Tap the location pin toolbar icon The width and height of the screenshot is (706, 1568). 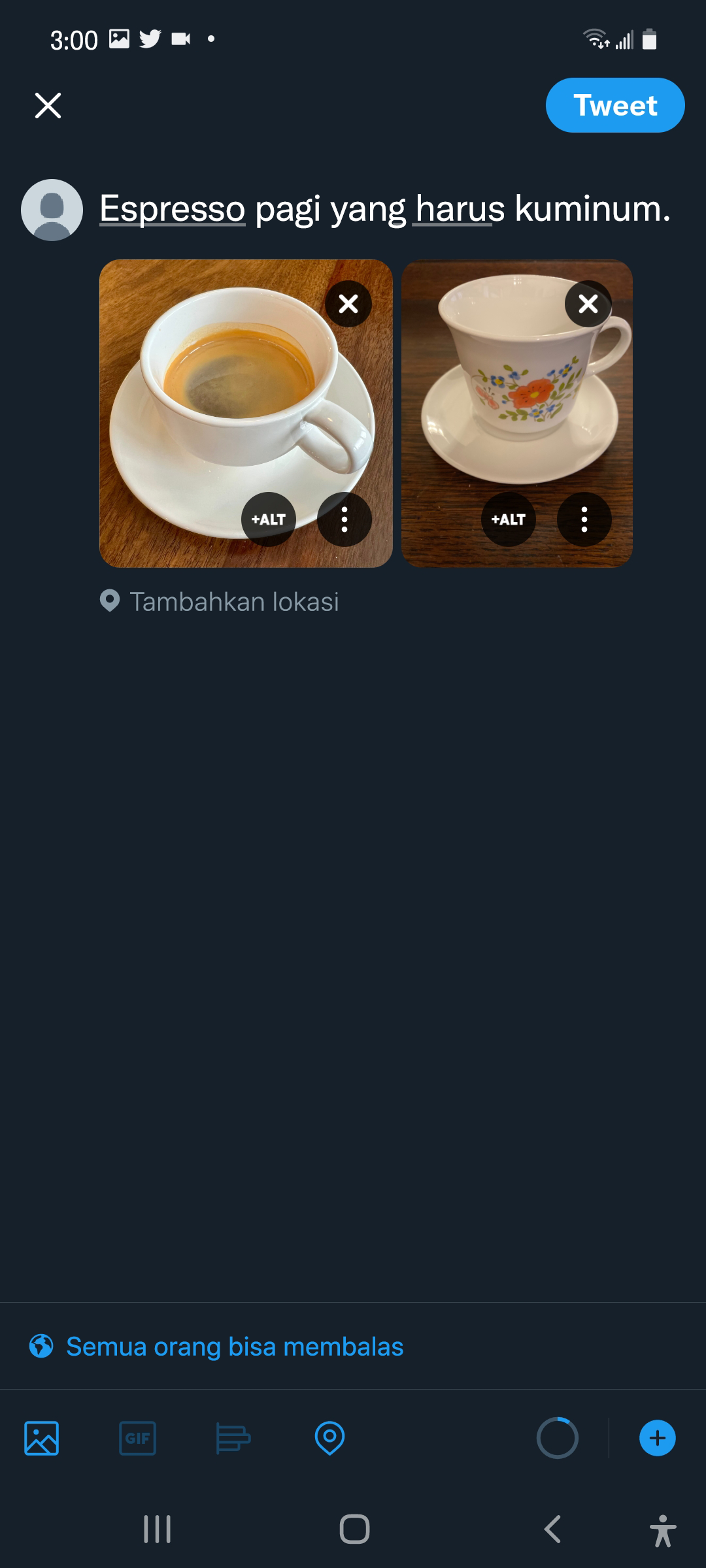coord(329,1438)
